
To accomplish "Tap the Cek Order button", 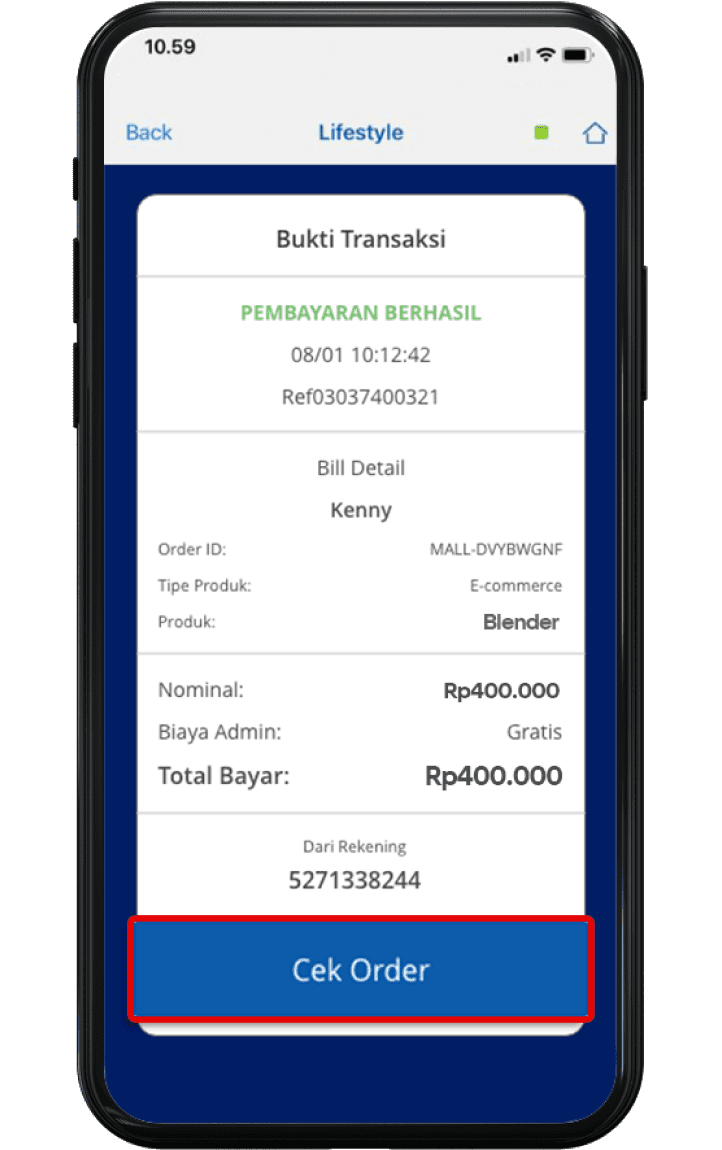I will pyautogui.click(x=361, y=969).
